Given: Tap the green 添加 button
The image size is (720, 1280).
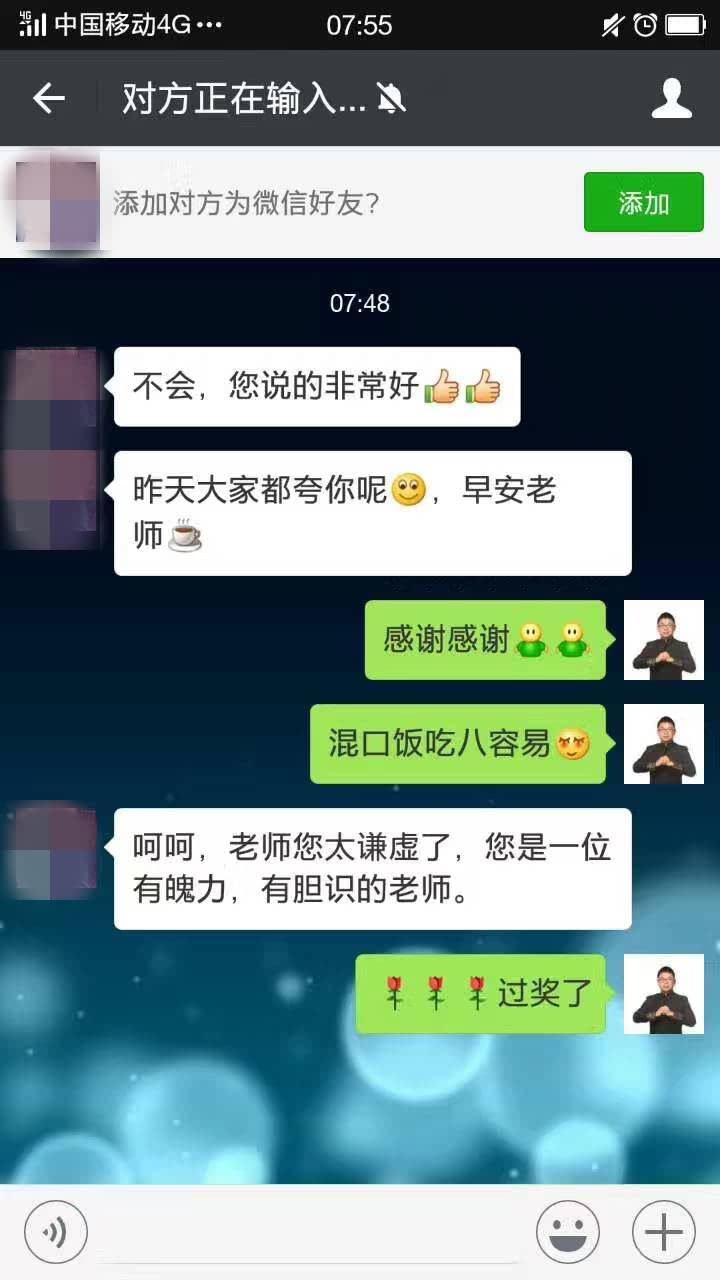Looking at the screenshot, I should pos(643,203).
